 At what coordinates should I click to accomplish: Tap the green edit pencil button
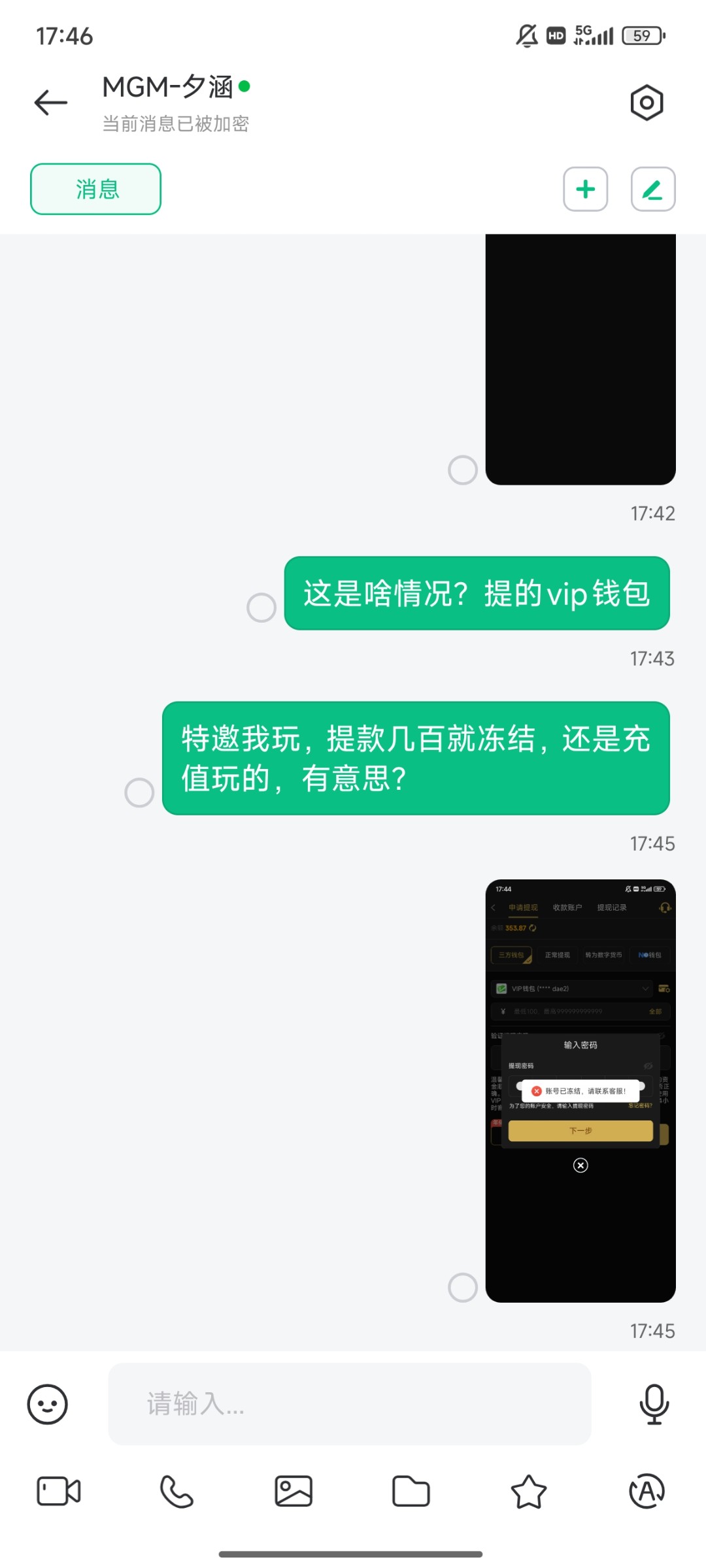click(x=652, y=189)
